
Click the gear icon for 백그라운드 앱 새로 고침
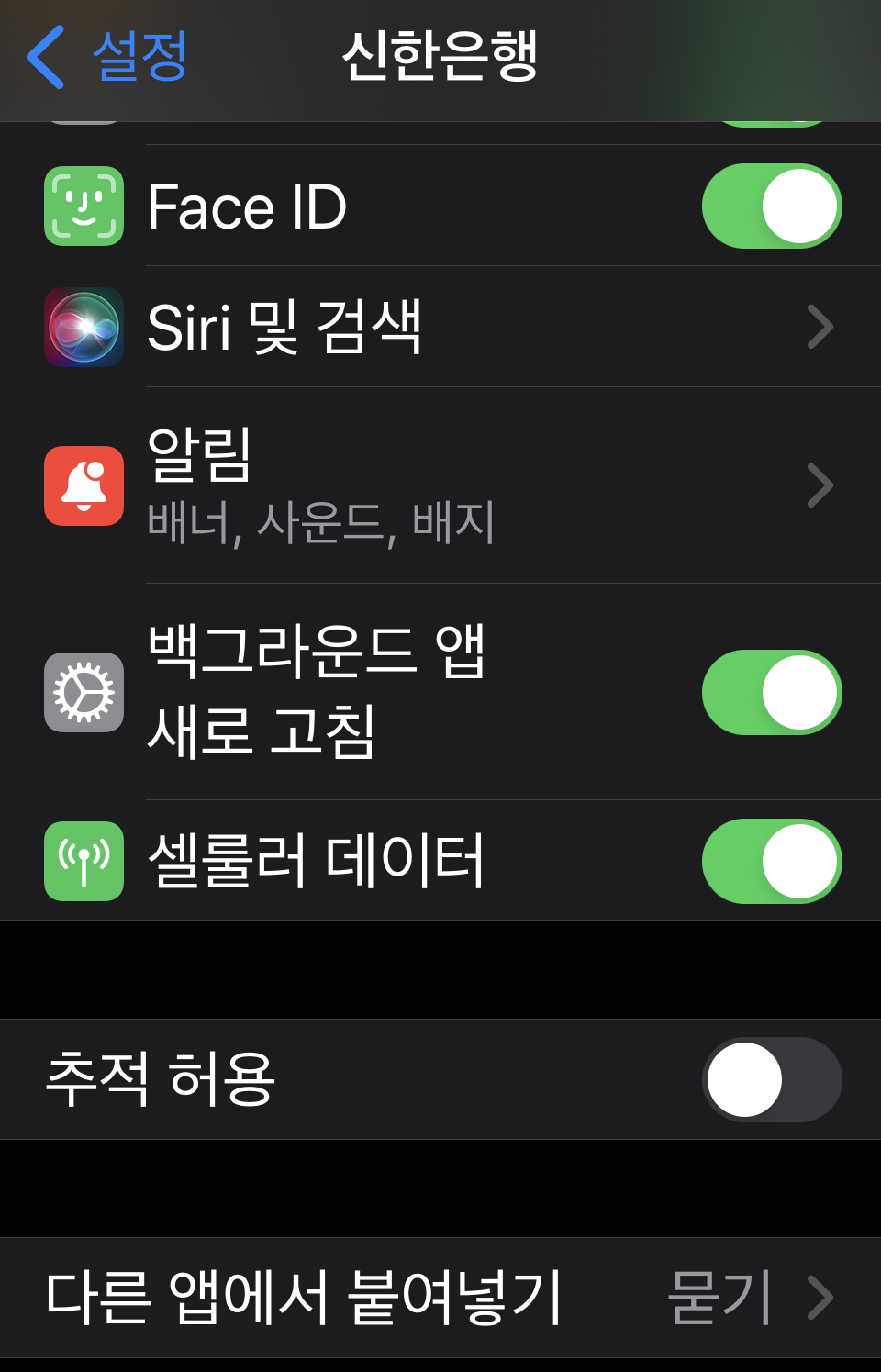point(84,693)
